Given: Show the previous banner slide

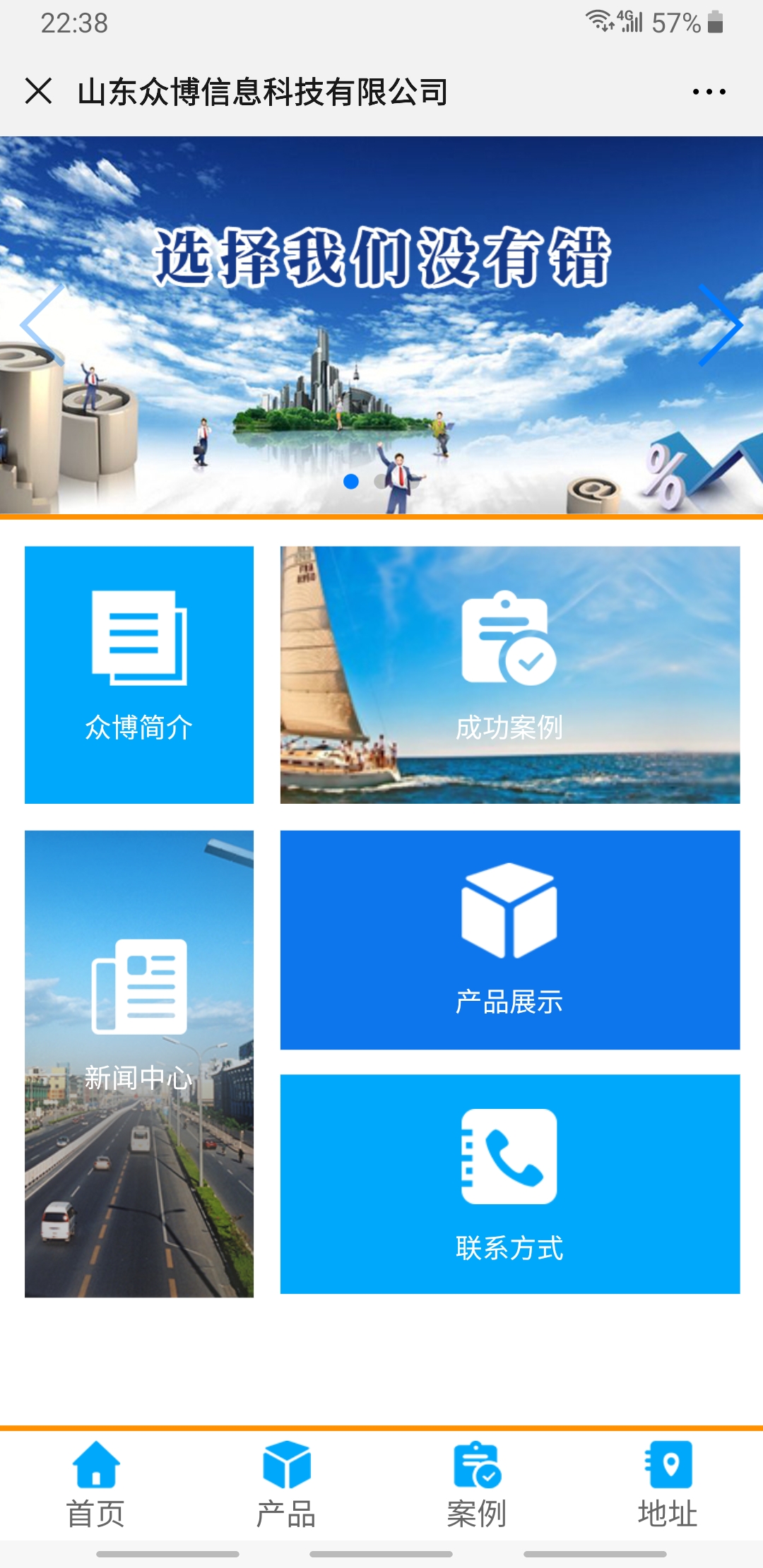Looking at the screenshot, I should (42, 325).
